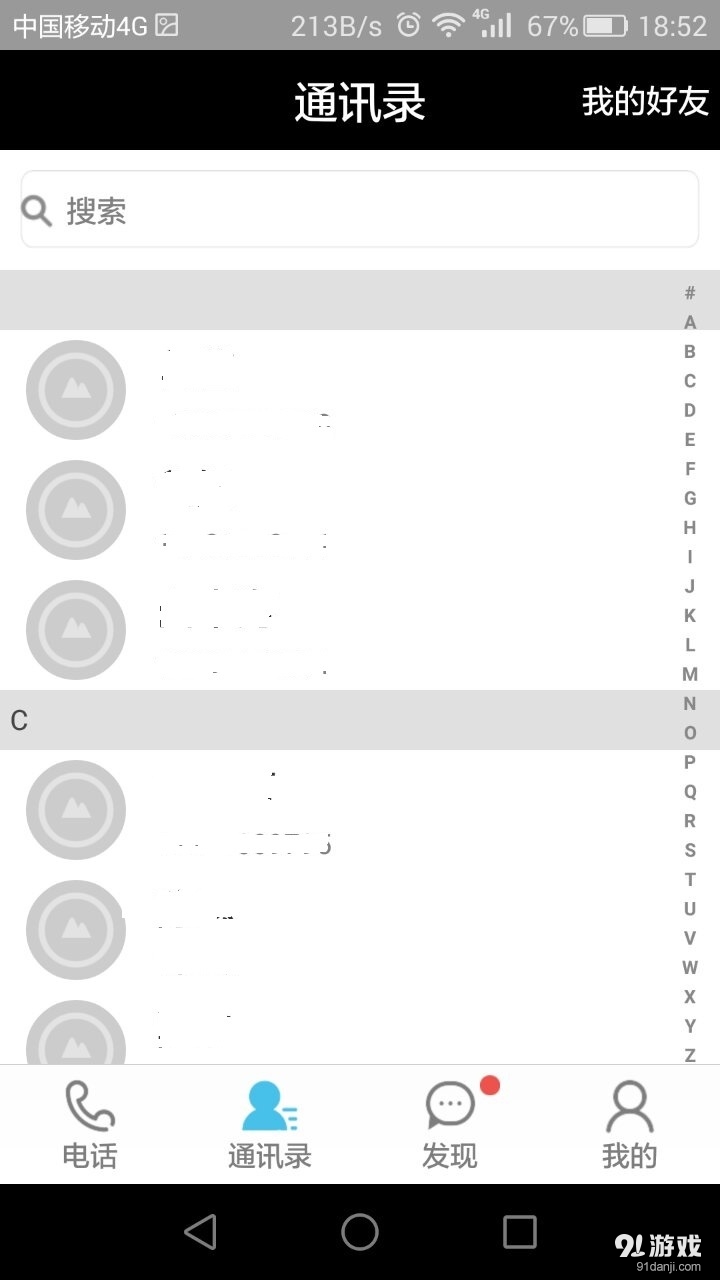
Task: Select the 通讯录 tab
Action: (x=270, y=1125)
